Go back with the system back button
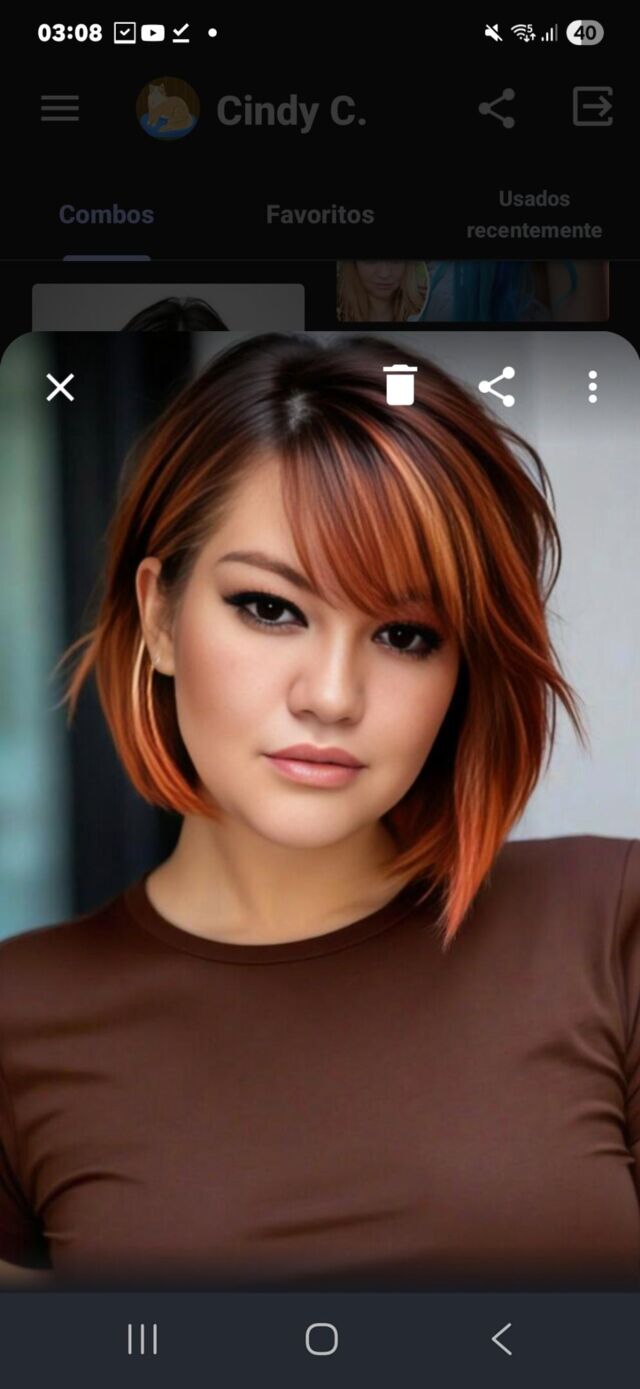The height and width of the screenshot is (1389, 640). pos(501,1339)
